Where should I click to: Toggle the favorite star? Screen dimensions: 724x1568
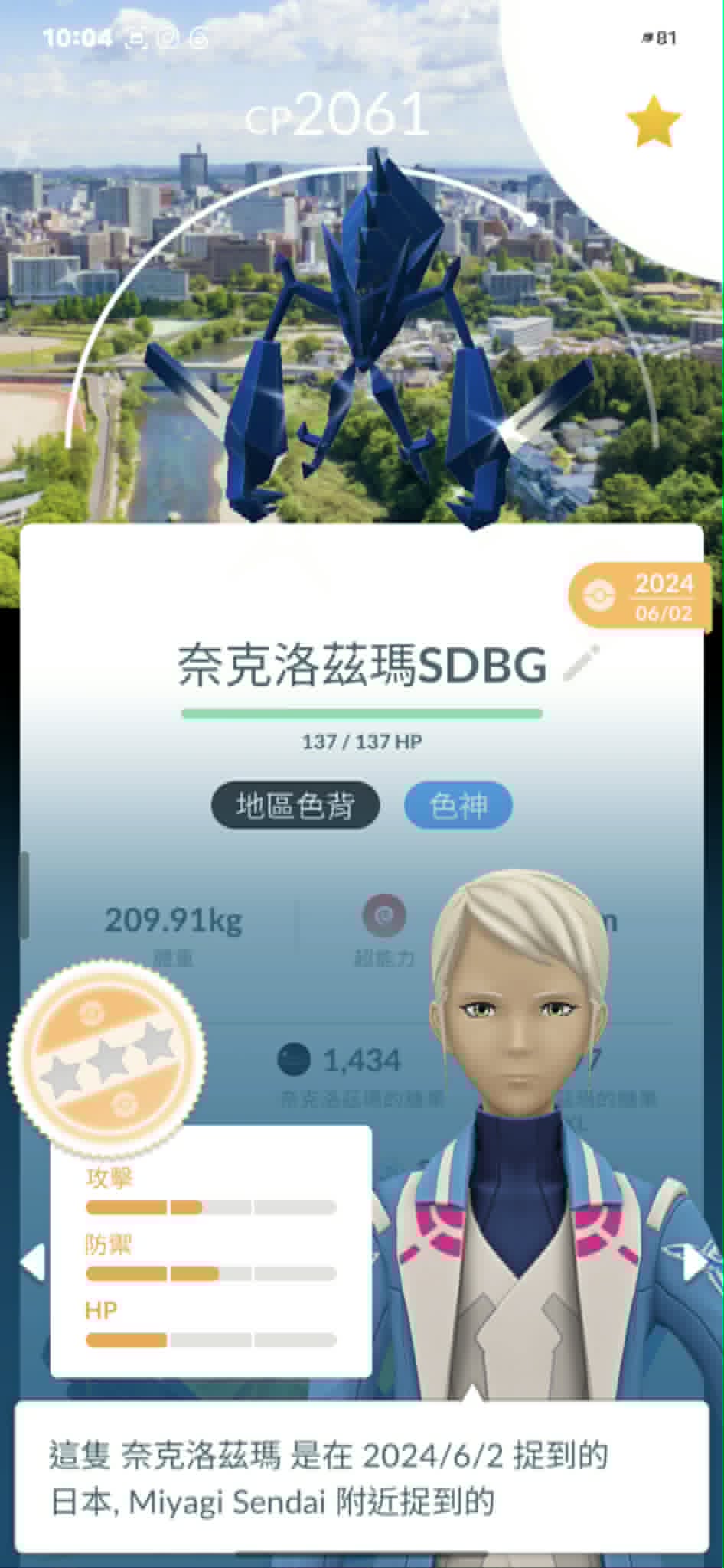coord(653,121)
